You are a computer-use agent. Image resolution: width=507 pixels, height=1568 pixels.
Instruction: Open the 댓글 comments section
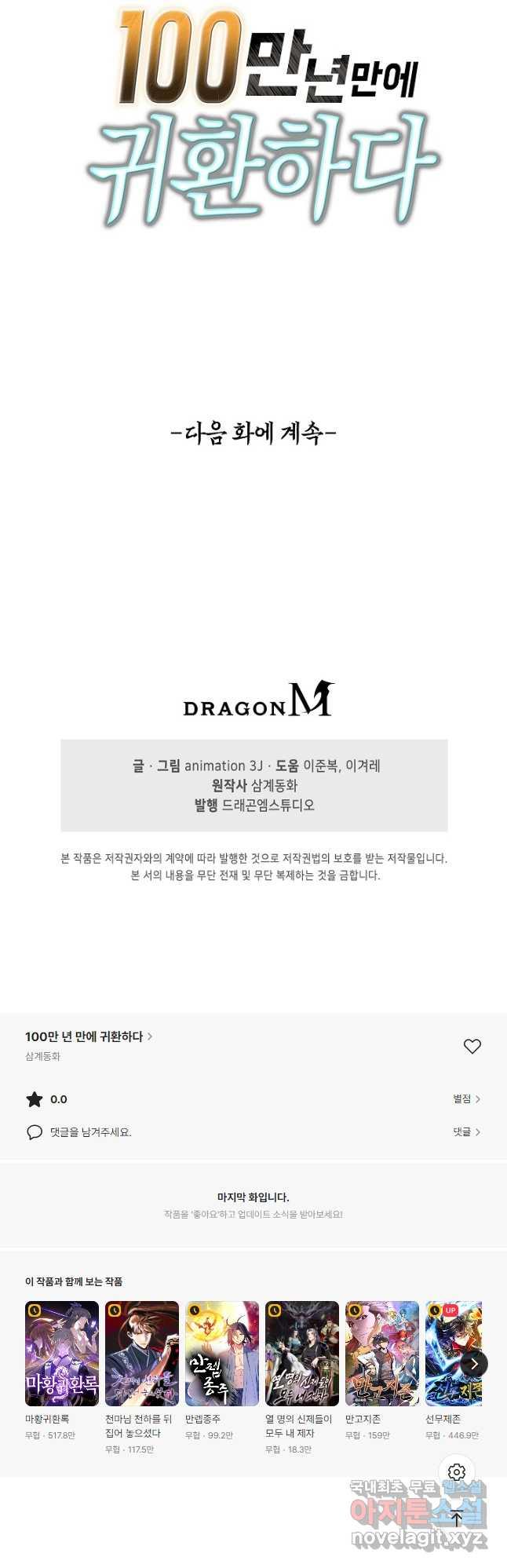466,1131
